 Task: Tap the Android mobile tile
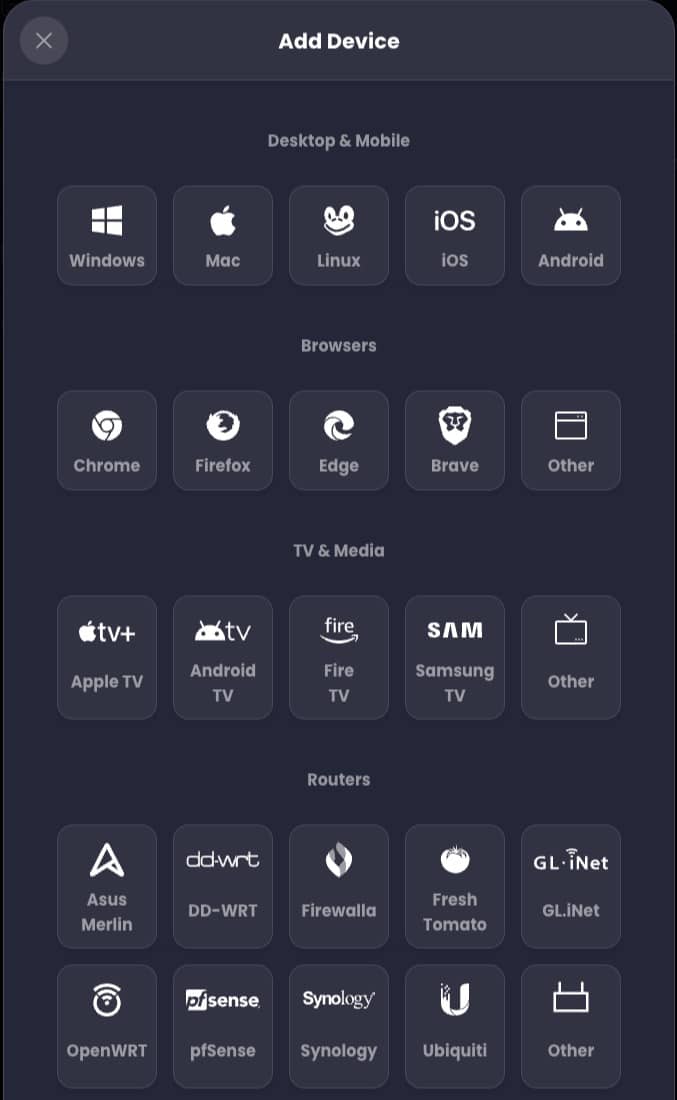(570, 236)
